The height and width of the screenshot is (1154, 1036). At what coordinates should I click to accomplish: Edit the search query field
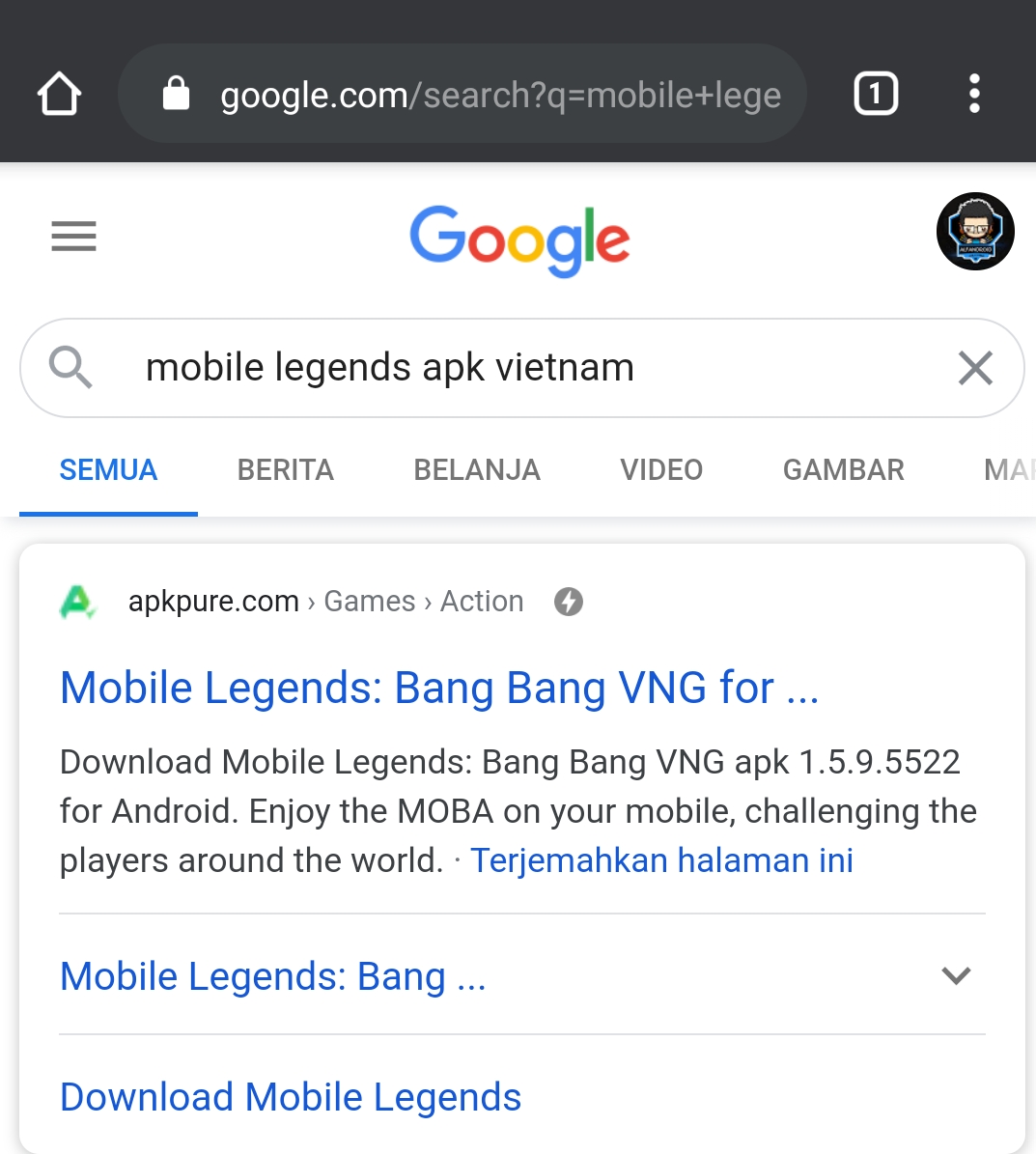[483, 368]
